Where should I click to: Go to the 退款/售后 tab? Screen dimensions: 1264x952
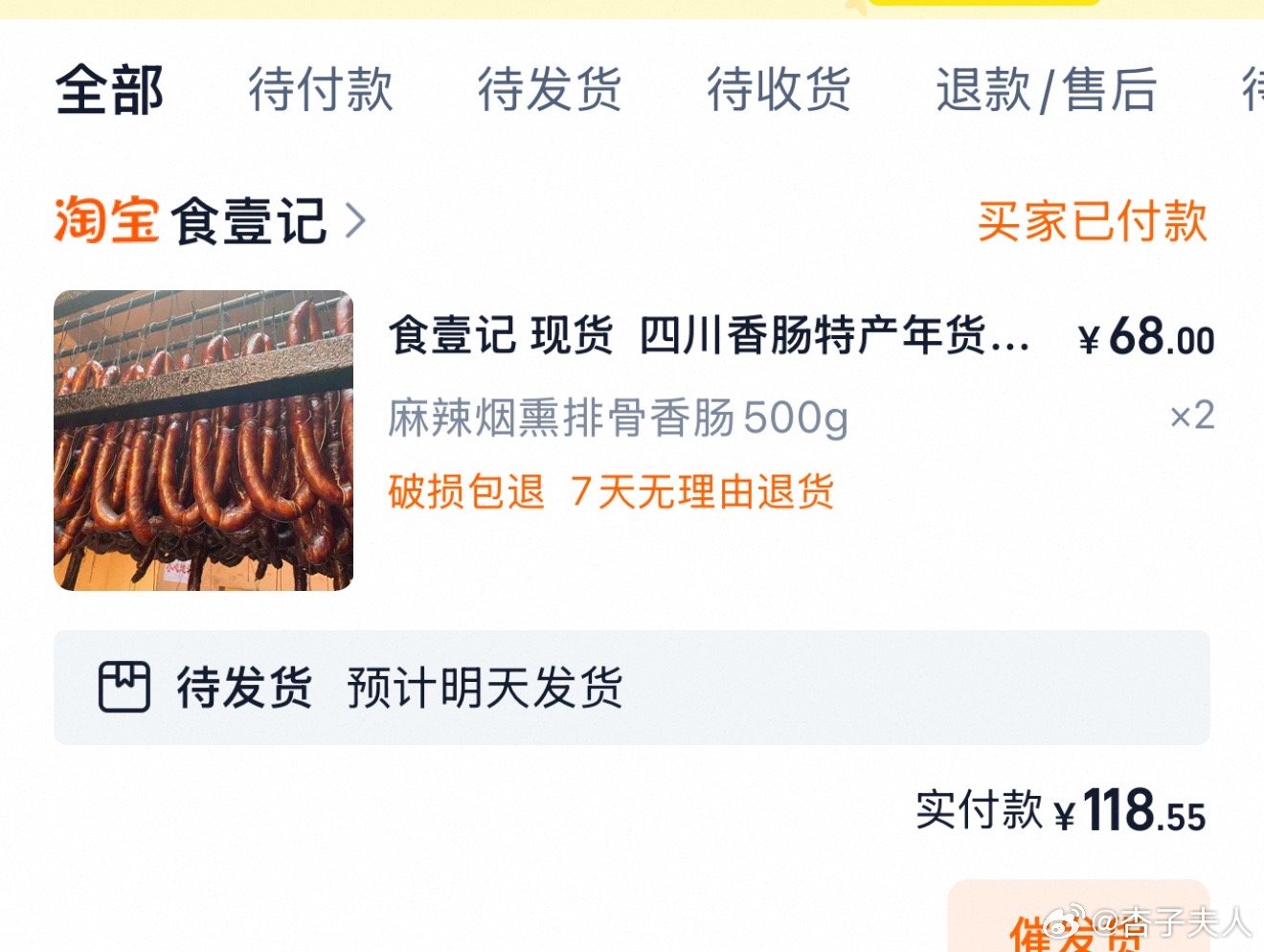tap(1046, 90)
